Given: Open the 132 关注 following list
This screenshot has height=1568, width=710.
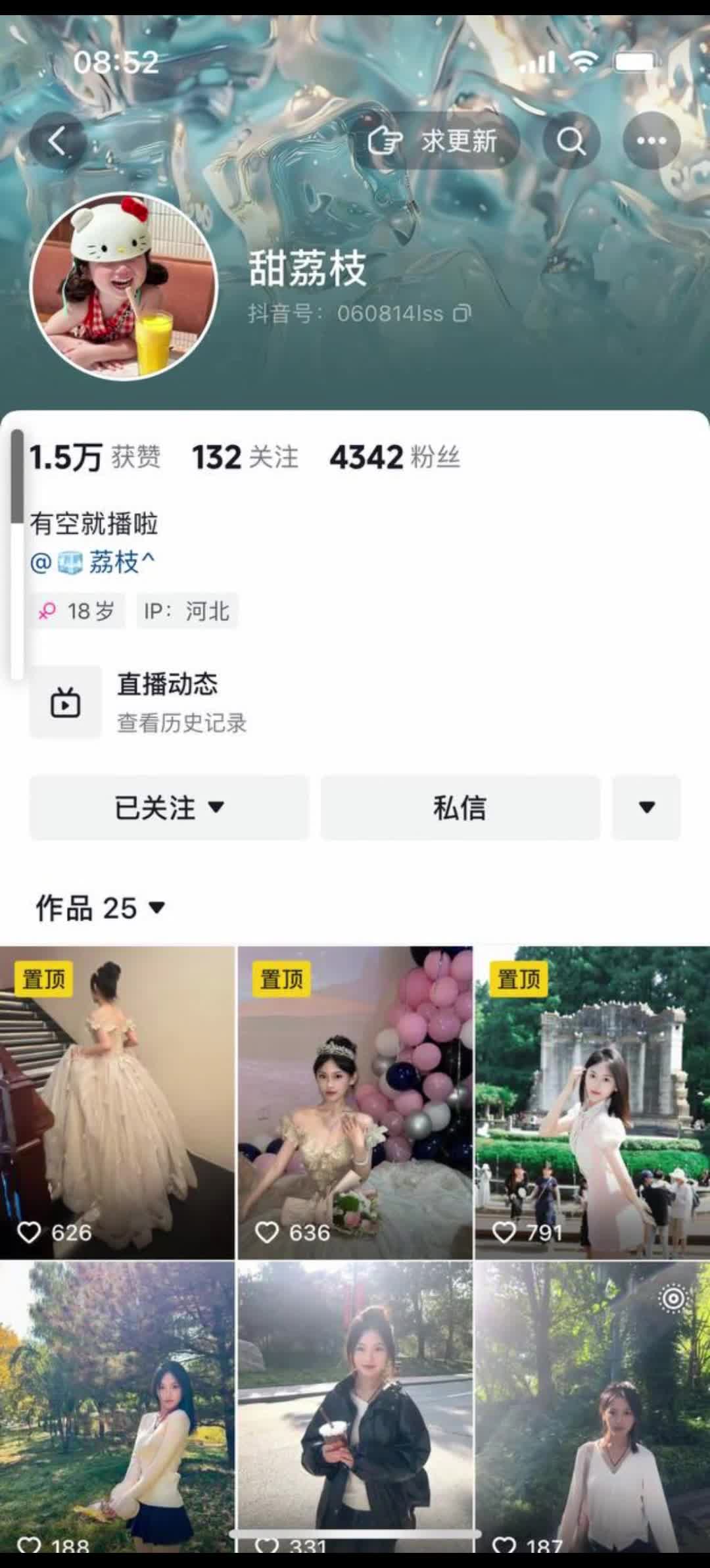Looking at the screenshot, I should 245,457.
